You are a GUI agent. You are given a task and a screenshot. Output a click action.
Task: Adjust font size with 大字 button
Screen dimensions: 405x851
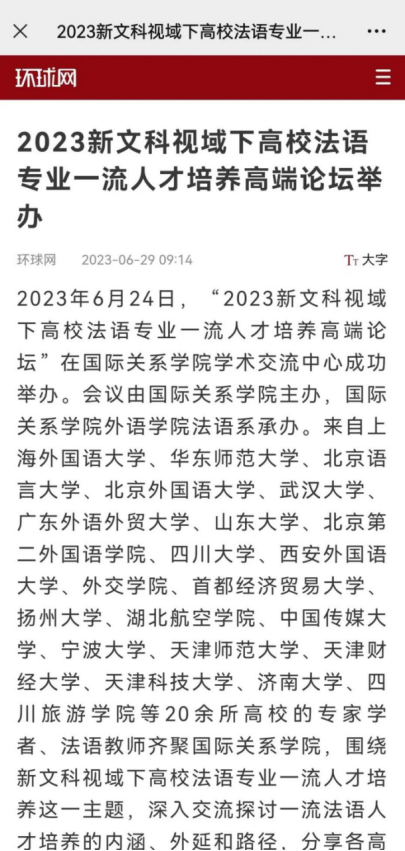[366, 260]
